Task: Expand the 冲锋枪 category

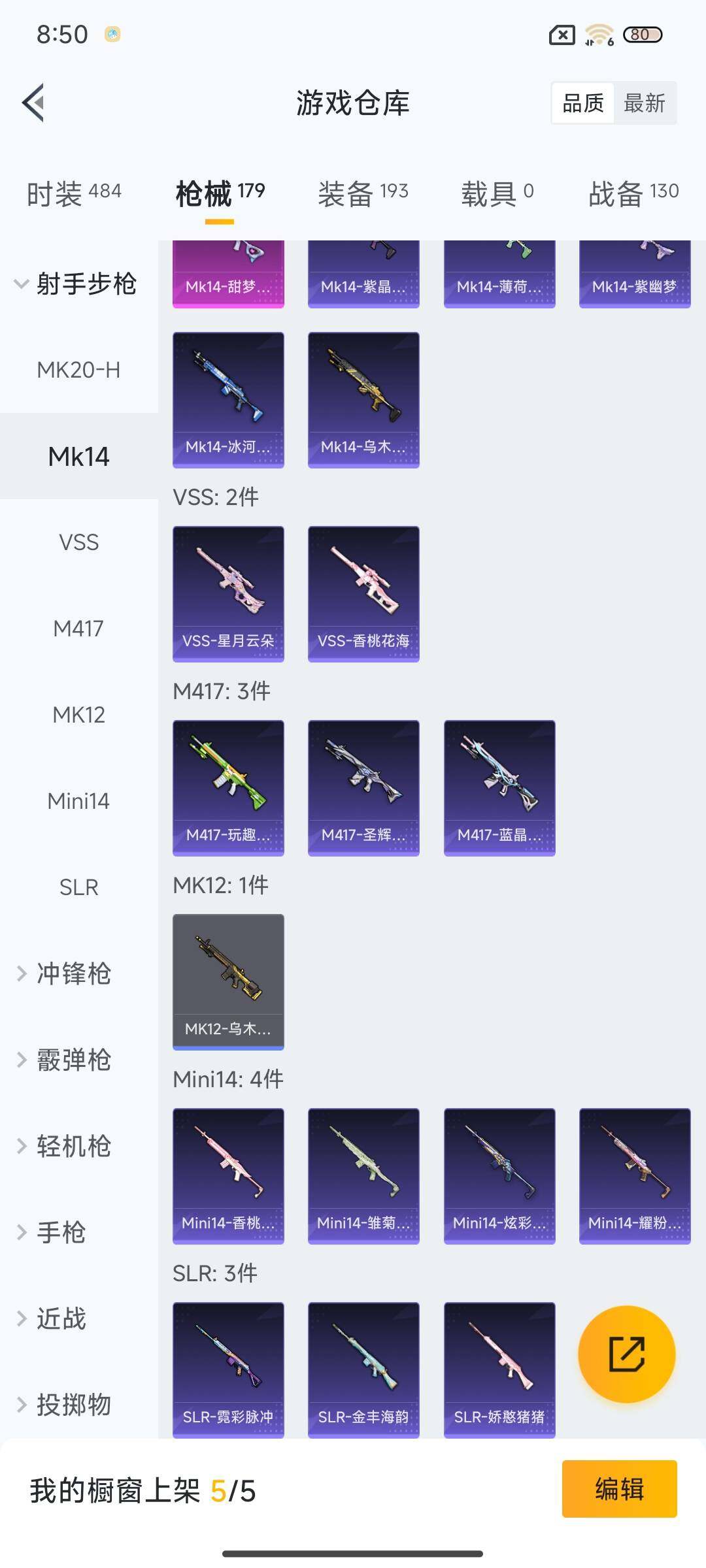Action: click(x=73, y=973)
